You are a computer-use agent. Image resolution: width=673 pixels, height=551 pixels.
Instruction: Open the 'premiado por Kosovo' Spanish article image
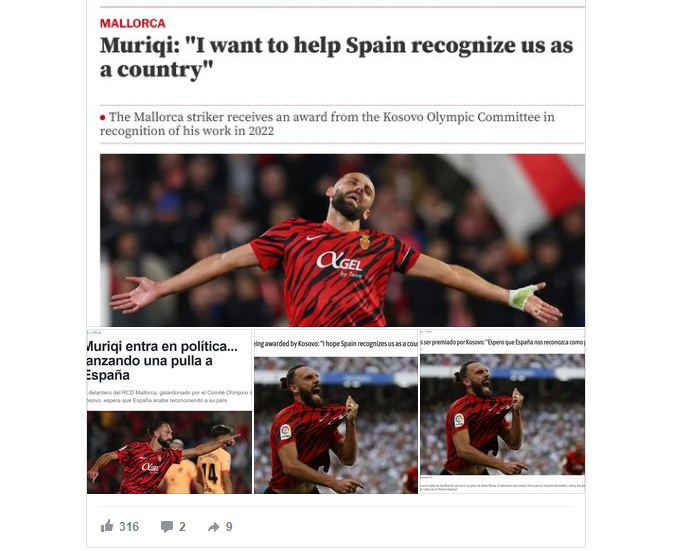502,411
